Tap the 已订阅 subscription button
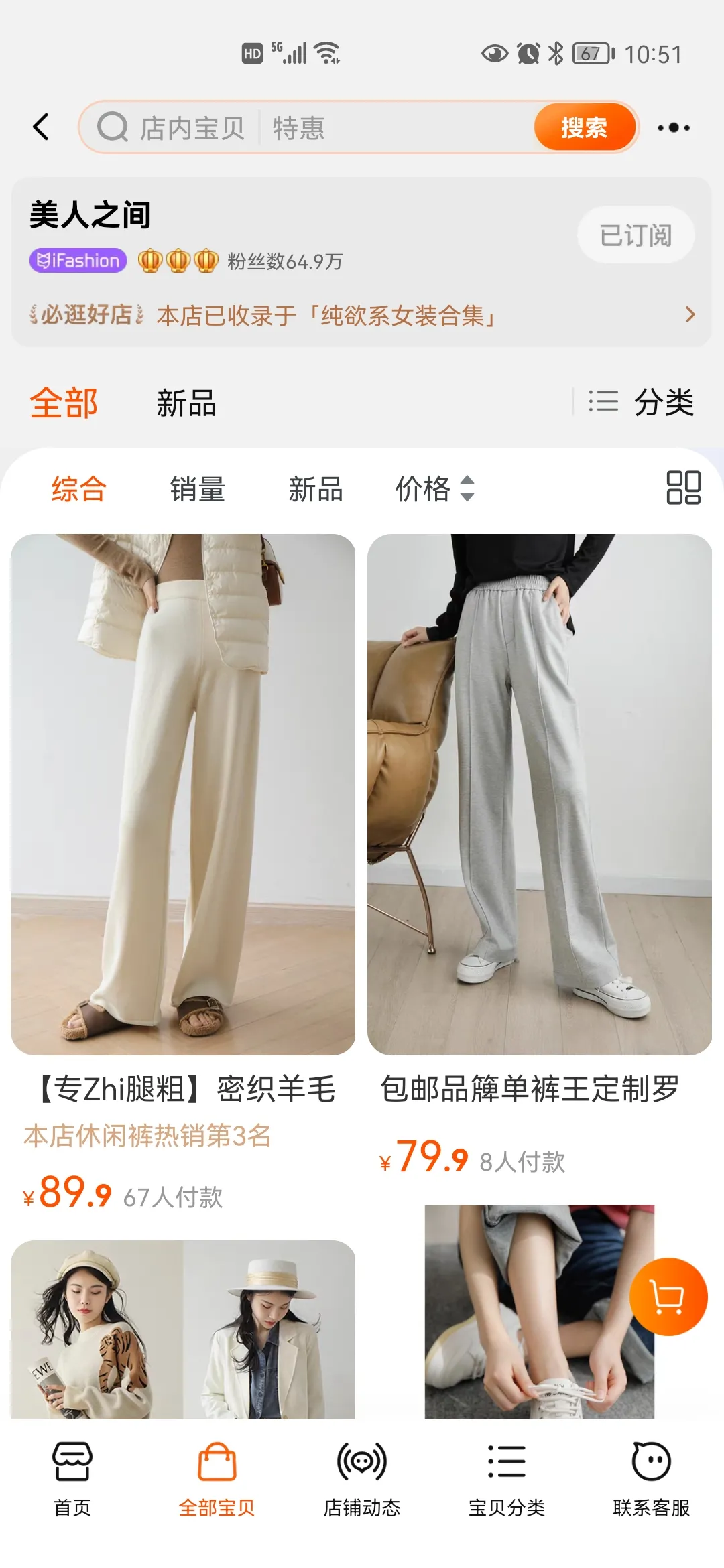724x1568 pixels. click(636, 235)
